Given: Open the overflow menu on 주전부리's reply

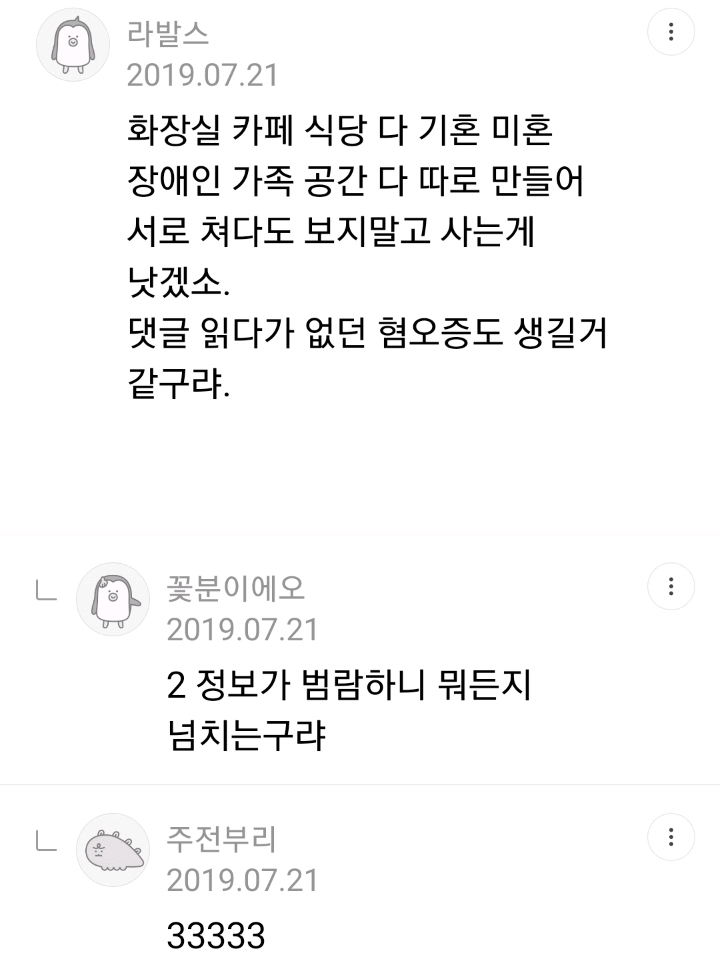Looking at the screenshot, I should 671,837.
